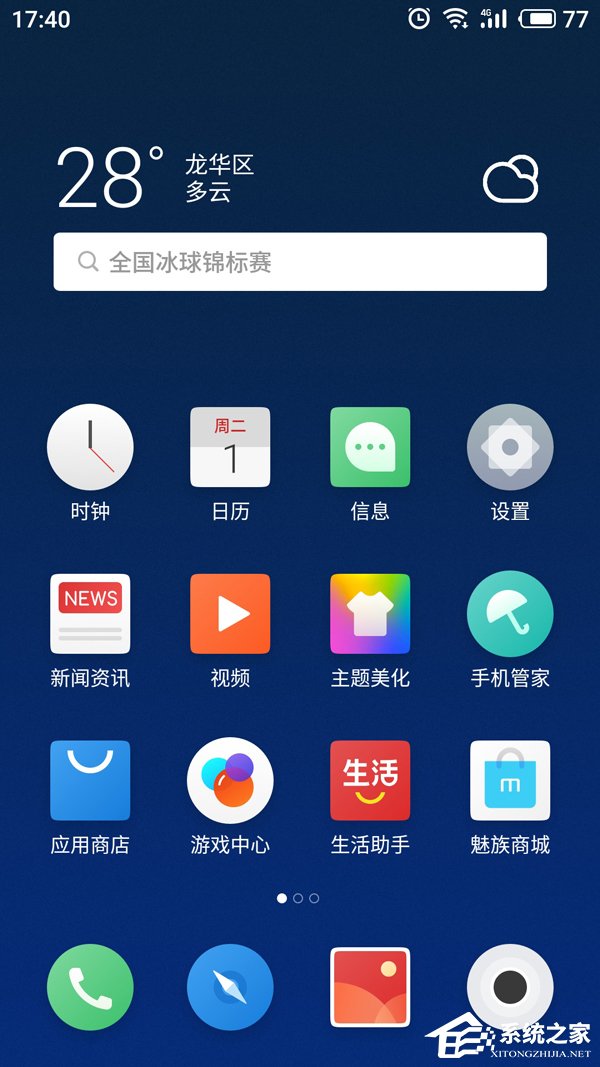Viewport: 600px width, 1067px height.
Task: Open the 魅族商城 Meizu store
Action: [510, 781]
